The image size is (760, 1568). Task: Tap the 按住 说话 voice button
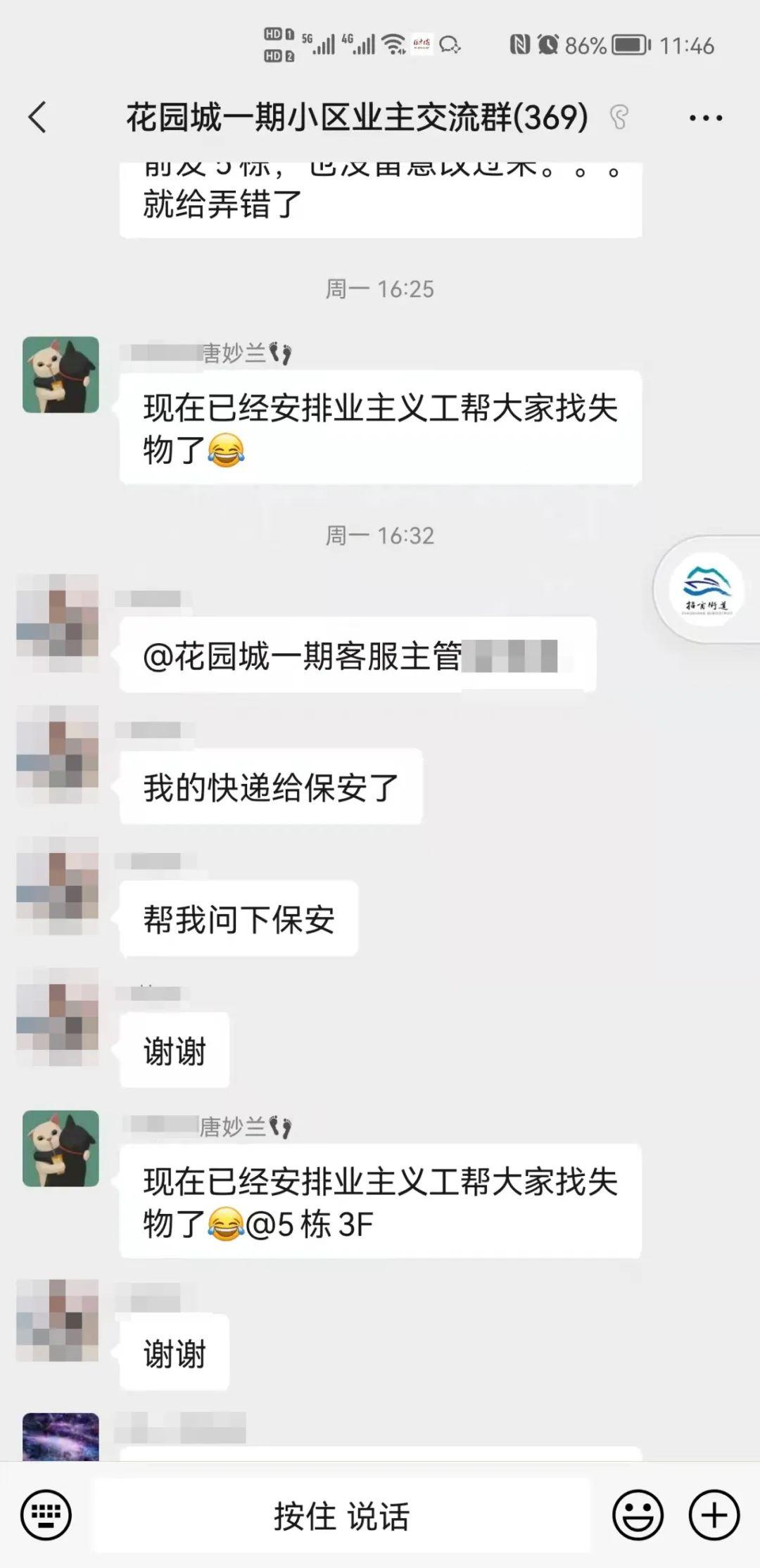click(x=342, y=1515)
